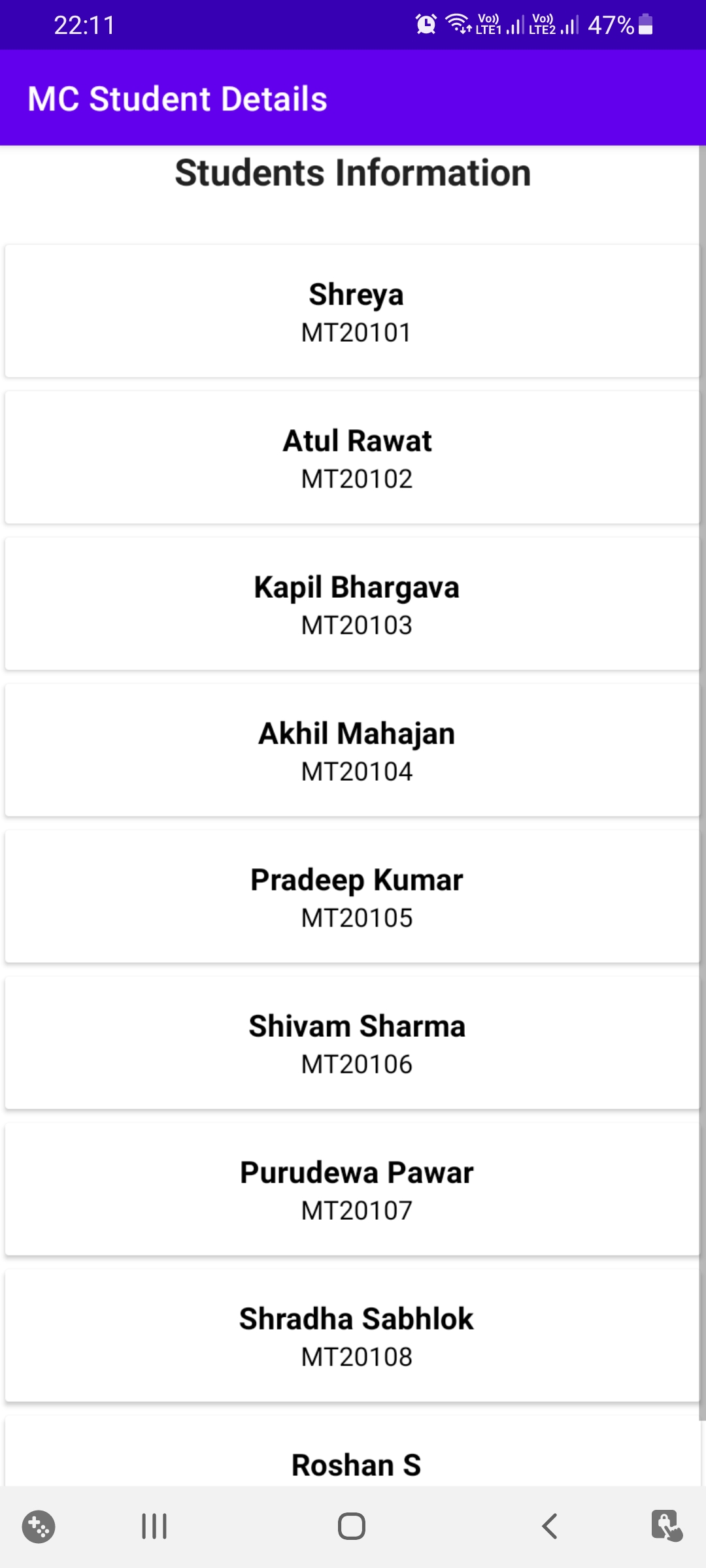The width and height of the screenshot is (706, 1568).
Task: Open details for Akhil Mahajan
Action: (x=353, y=750)
